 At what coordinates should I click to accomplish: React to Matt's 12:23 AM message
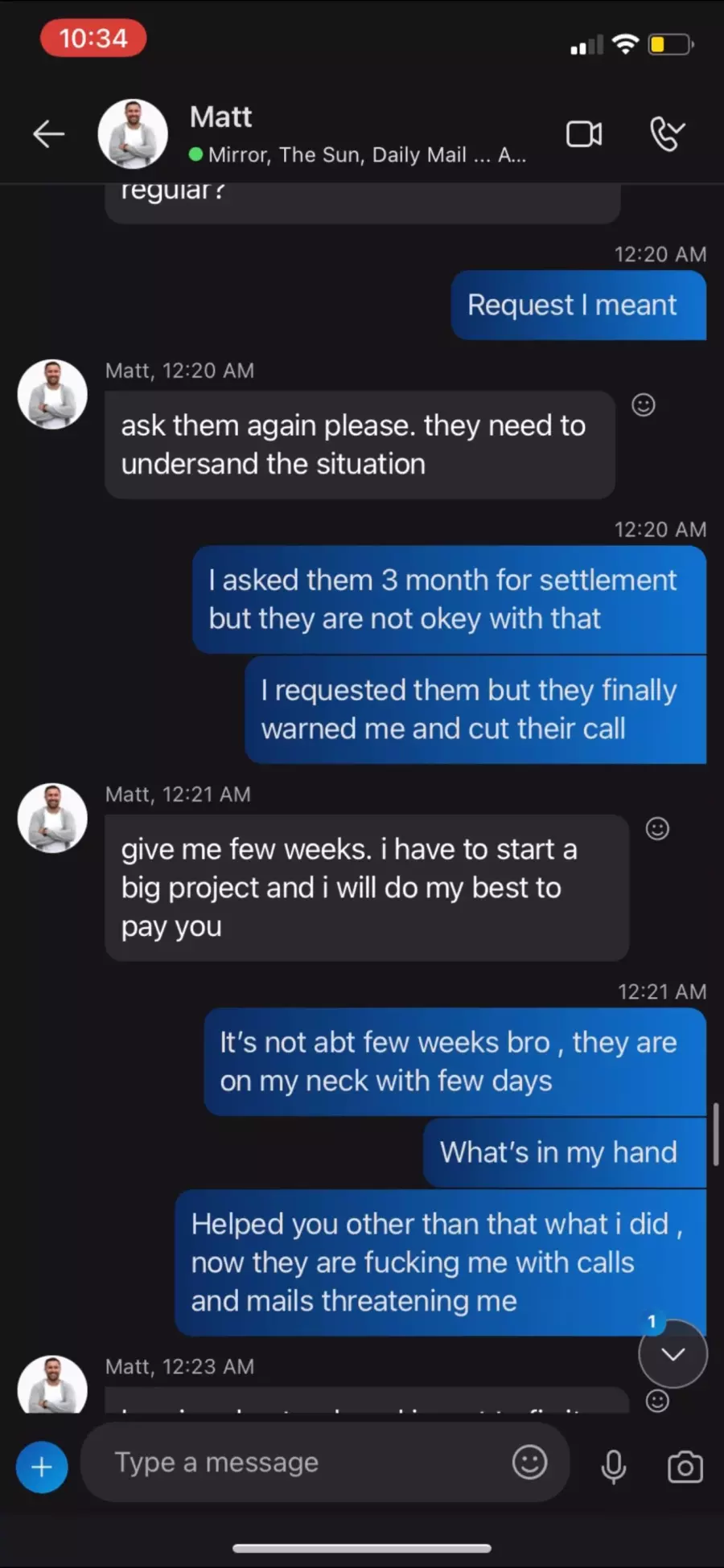(657, 1401)
